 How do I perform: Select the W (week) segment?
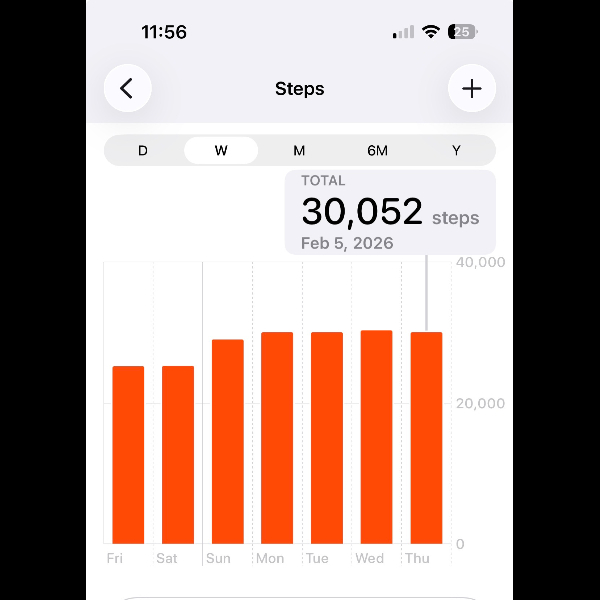(x=221, y=150)
